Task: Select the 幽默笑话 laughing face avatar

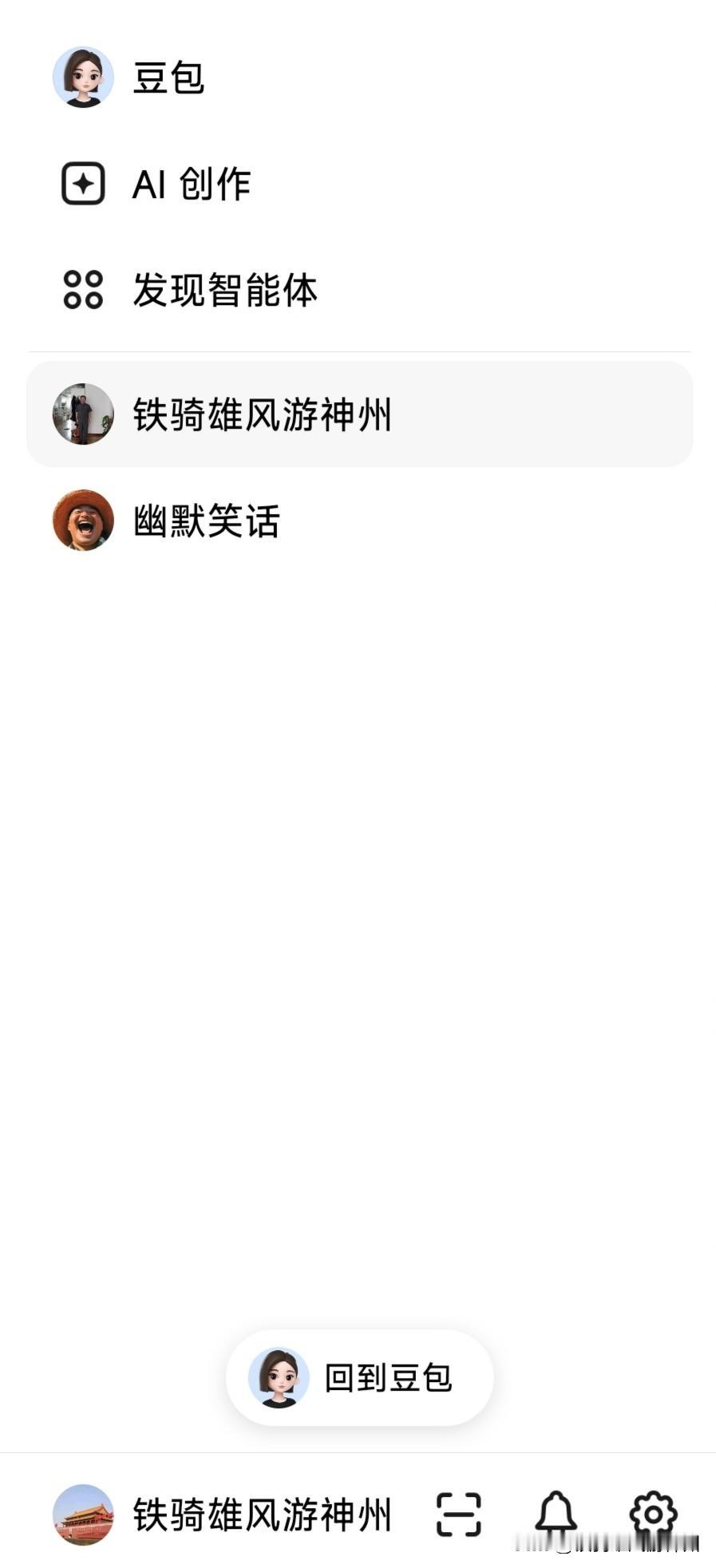Action: [x=83, y=521]
